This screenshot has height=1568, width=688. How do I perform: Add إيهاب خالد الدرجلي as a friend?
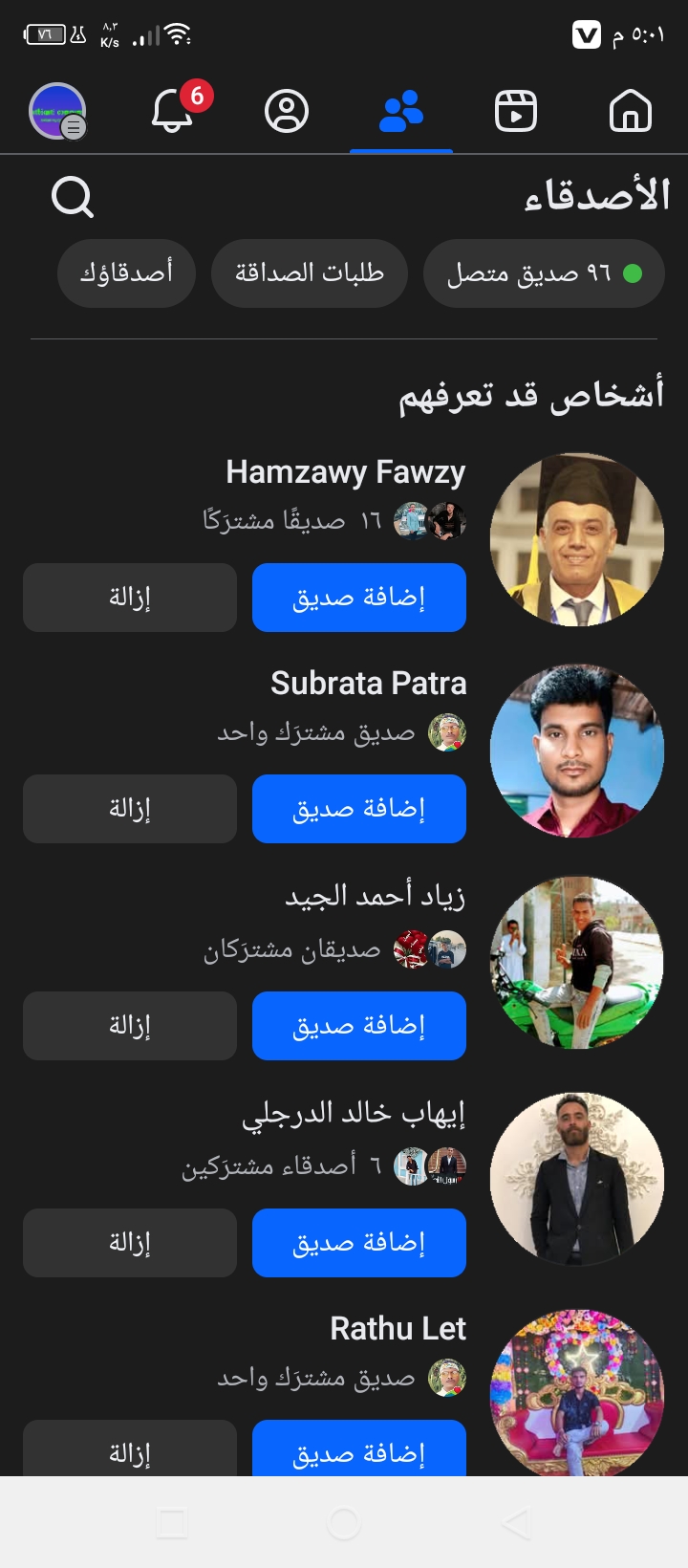tap(358, 1243)
